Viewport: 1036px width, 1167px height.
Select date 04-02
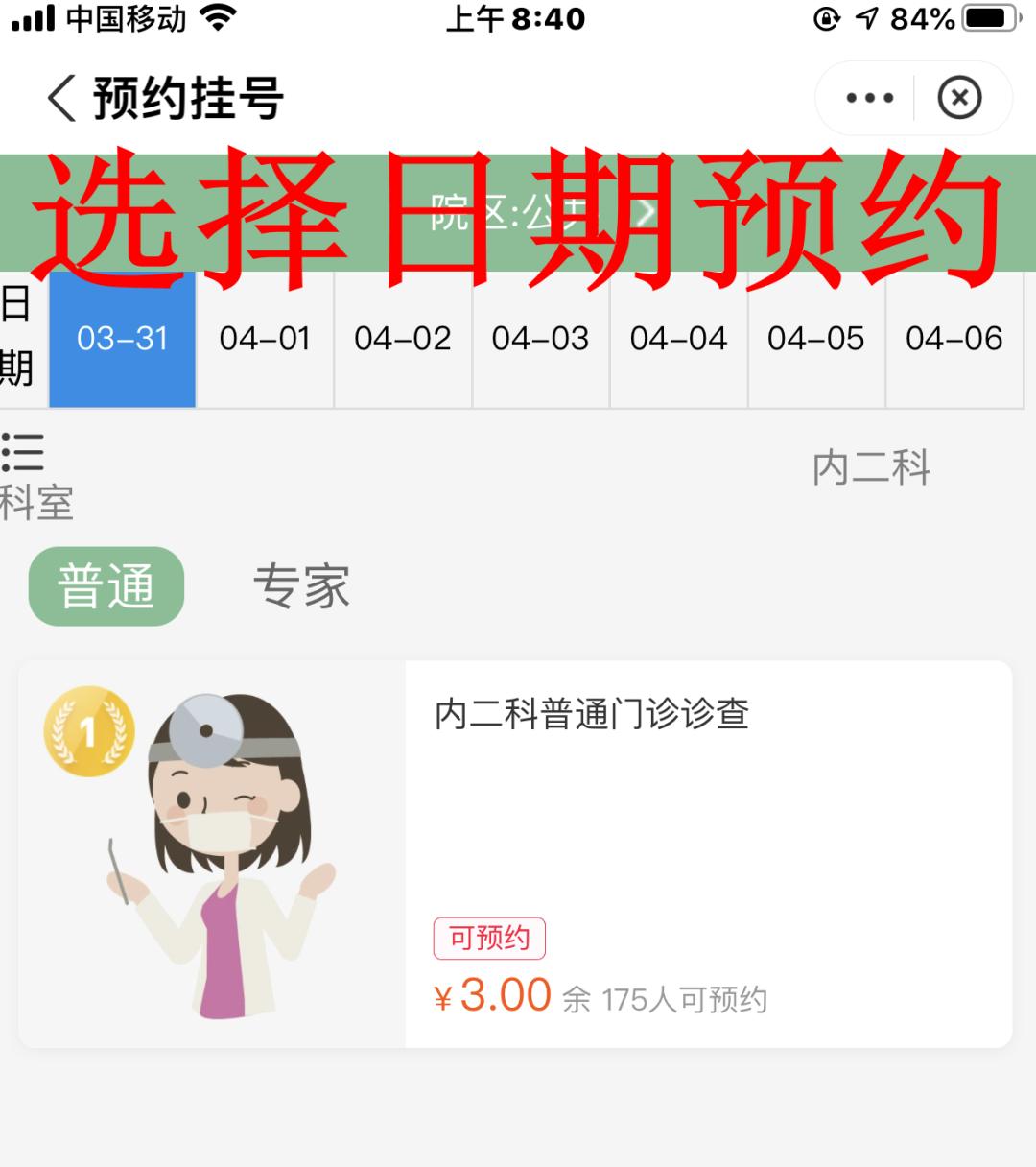pos(403,339)
